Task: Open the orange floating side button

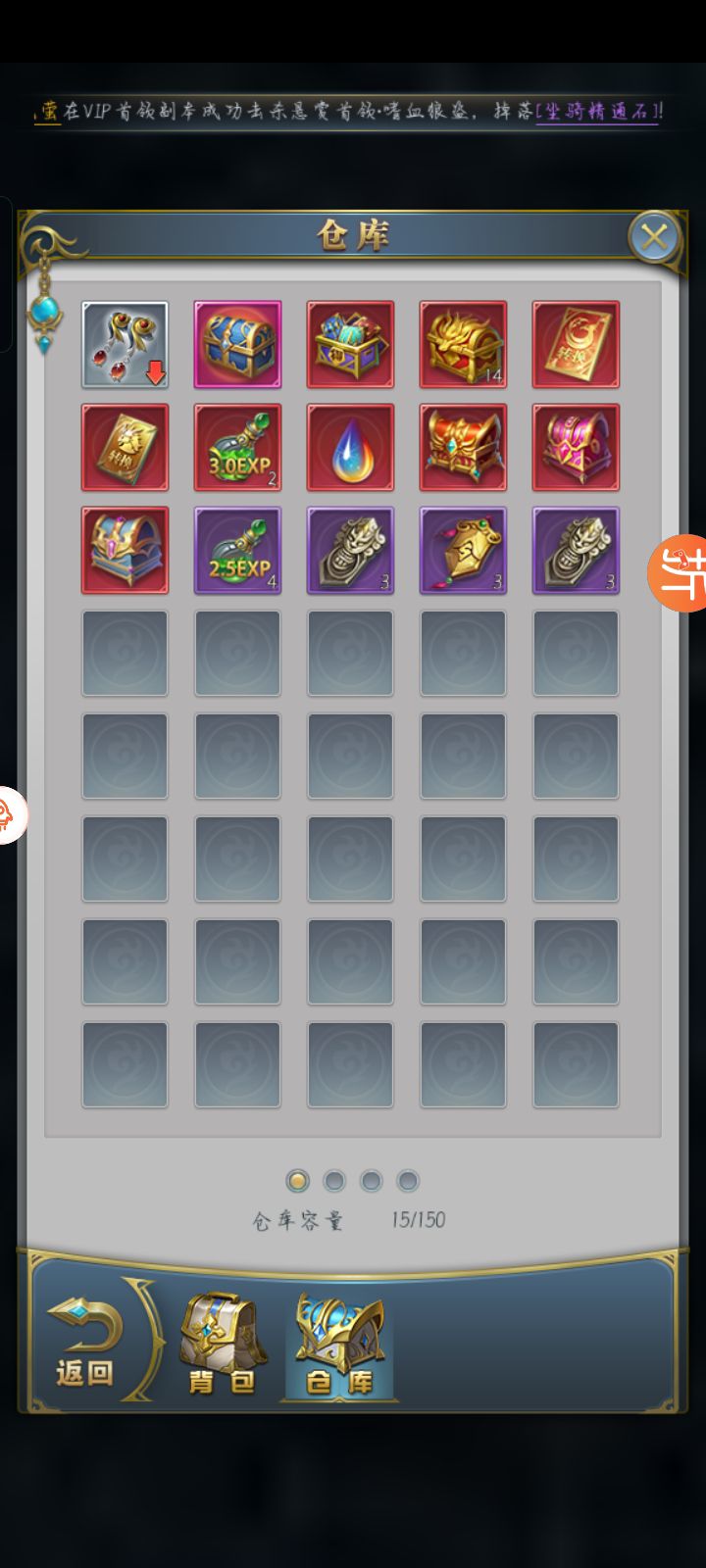Action: click(x=681, y=573)
